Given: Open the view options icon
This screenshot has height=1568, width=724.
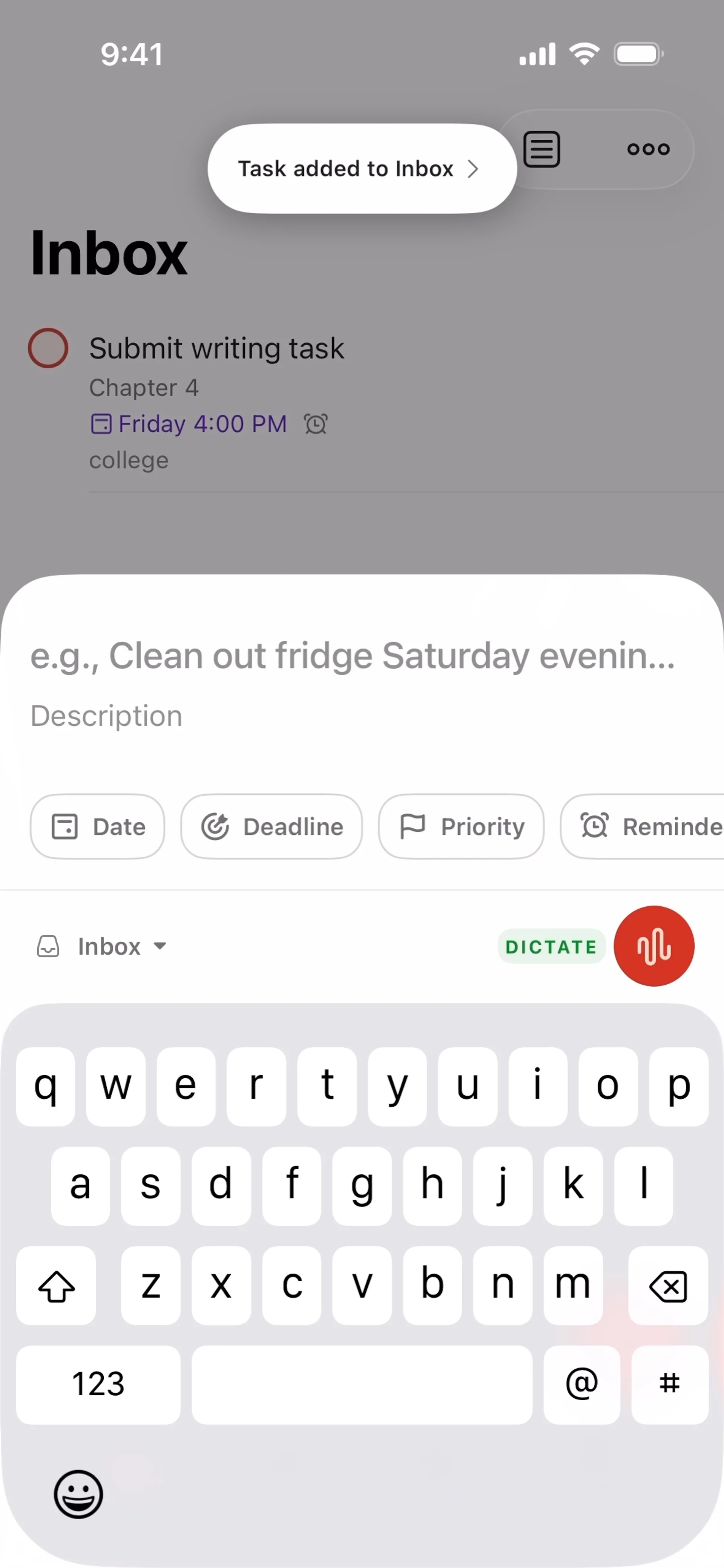Looking at the screenshot, I should pos(541,149).
